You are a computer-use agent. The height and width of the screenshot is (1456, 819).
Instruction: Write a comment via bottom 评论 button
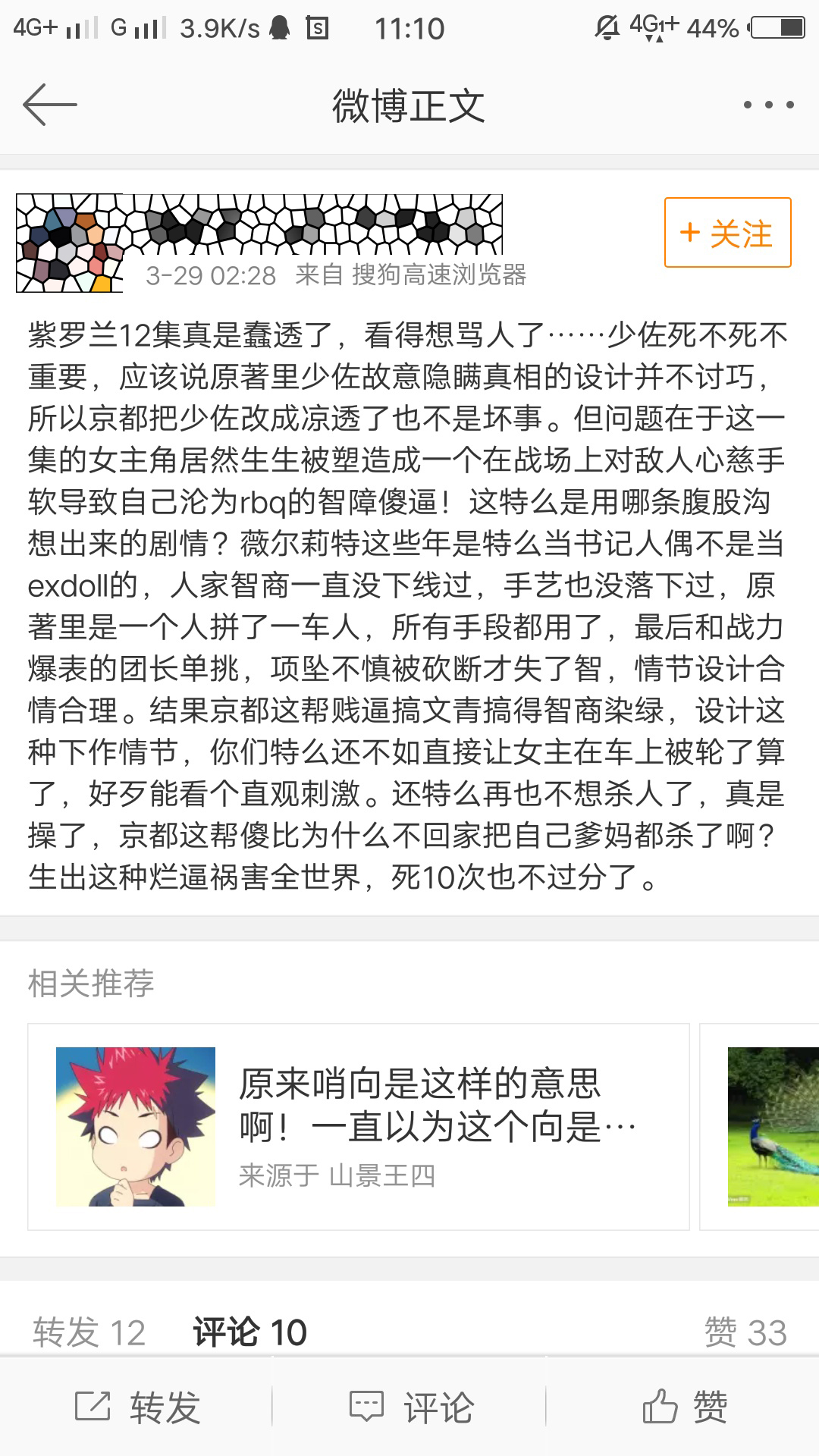(x=411, y=1407)
